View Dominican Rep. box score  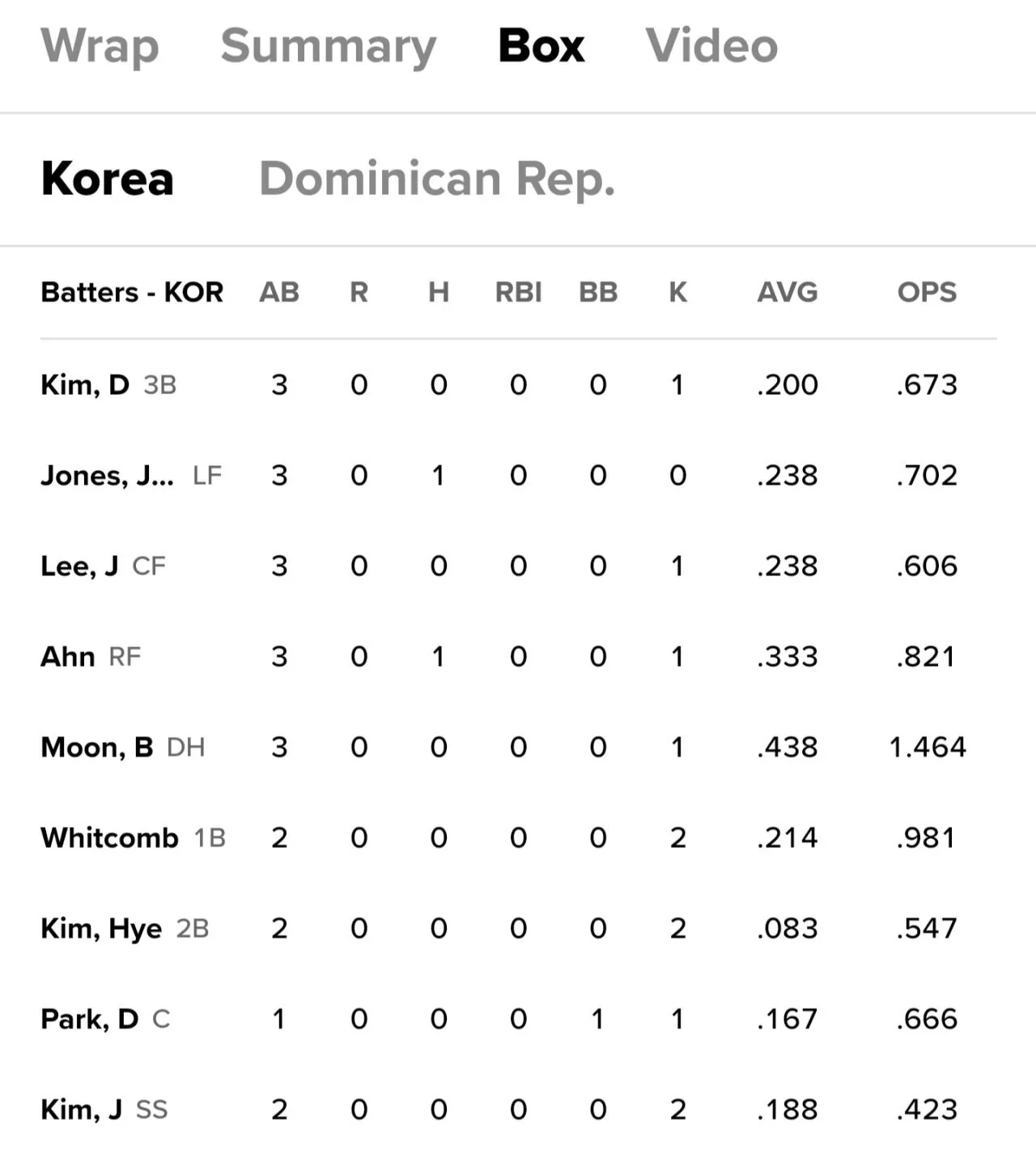[437, 179]
